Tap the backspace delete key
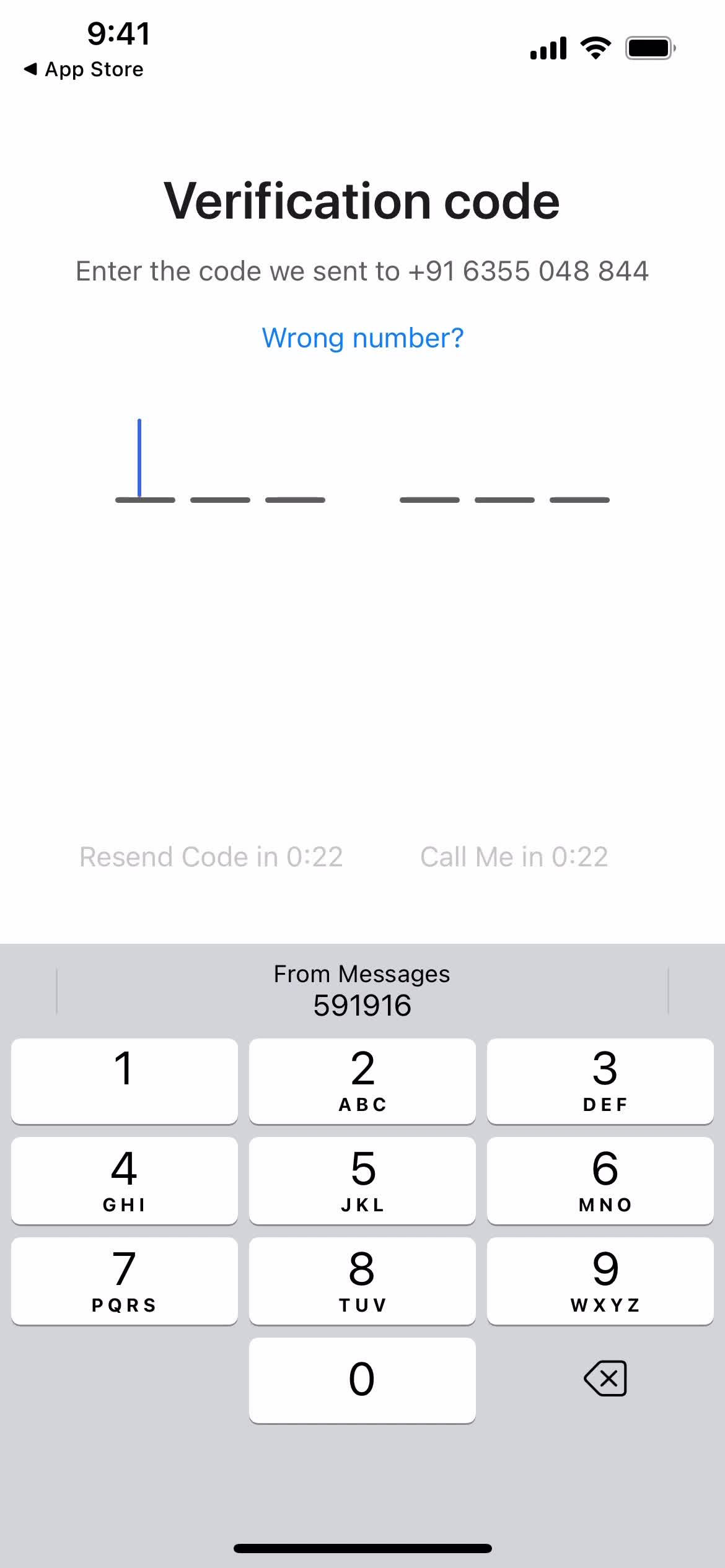 [604, 1379]
